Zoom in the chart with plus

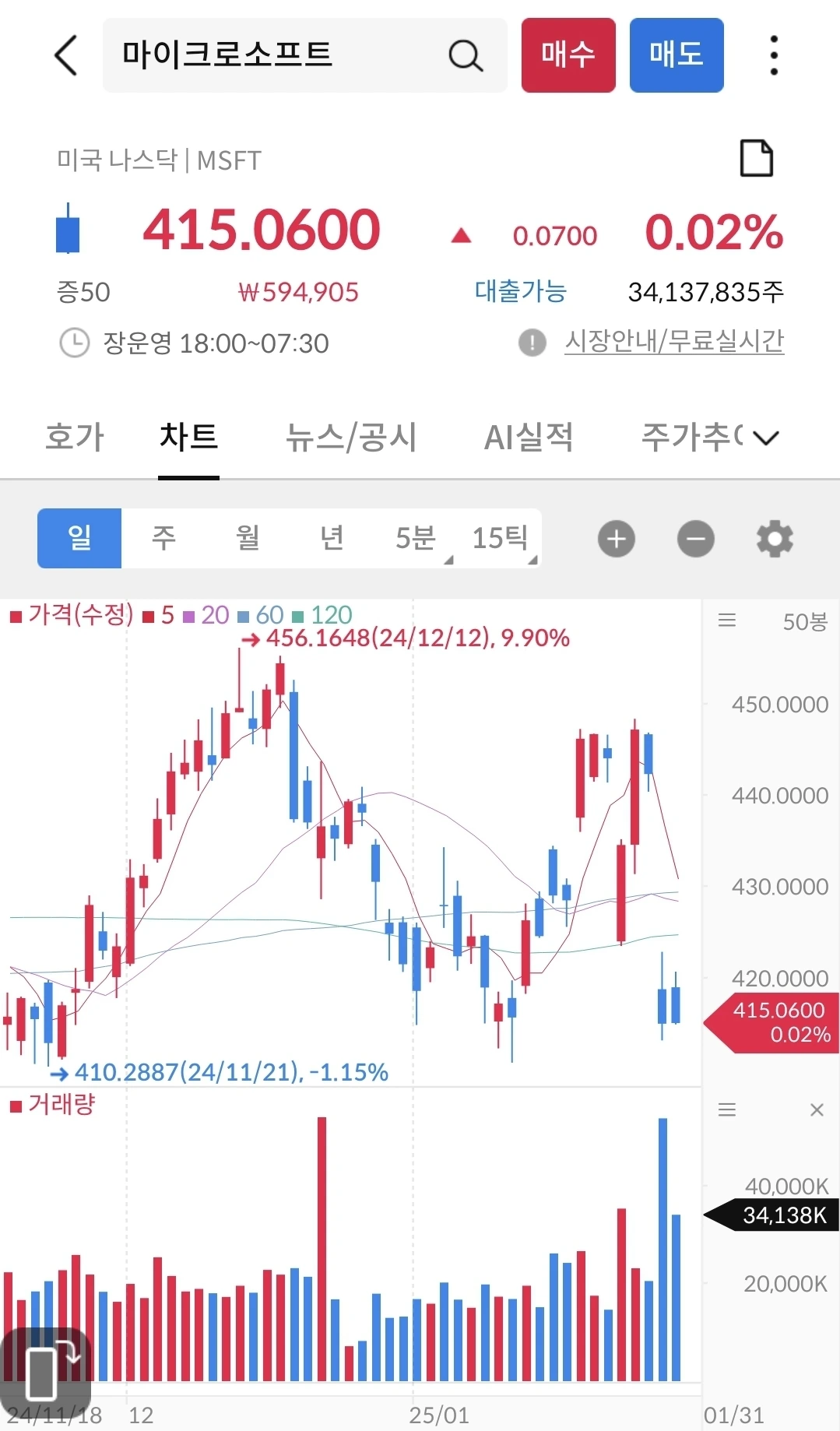pyautogui.click(x=617, y=539)
